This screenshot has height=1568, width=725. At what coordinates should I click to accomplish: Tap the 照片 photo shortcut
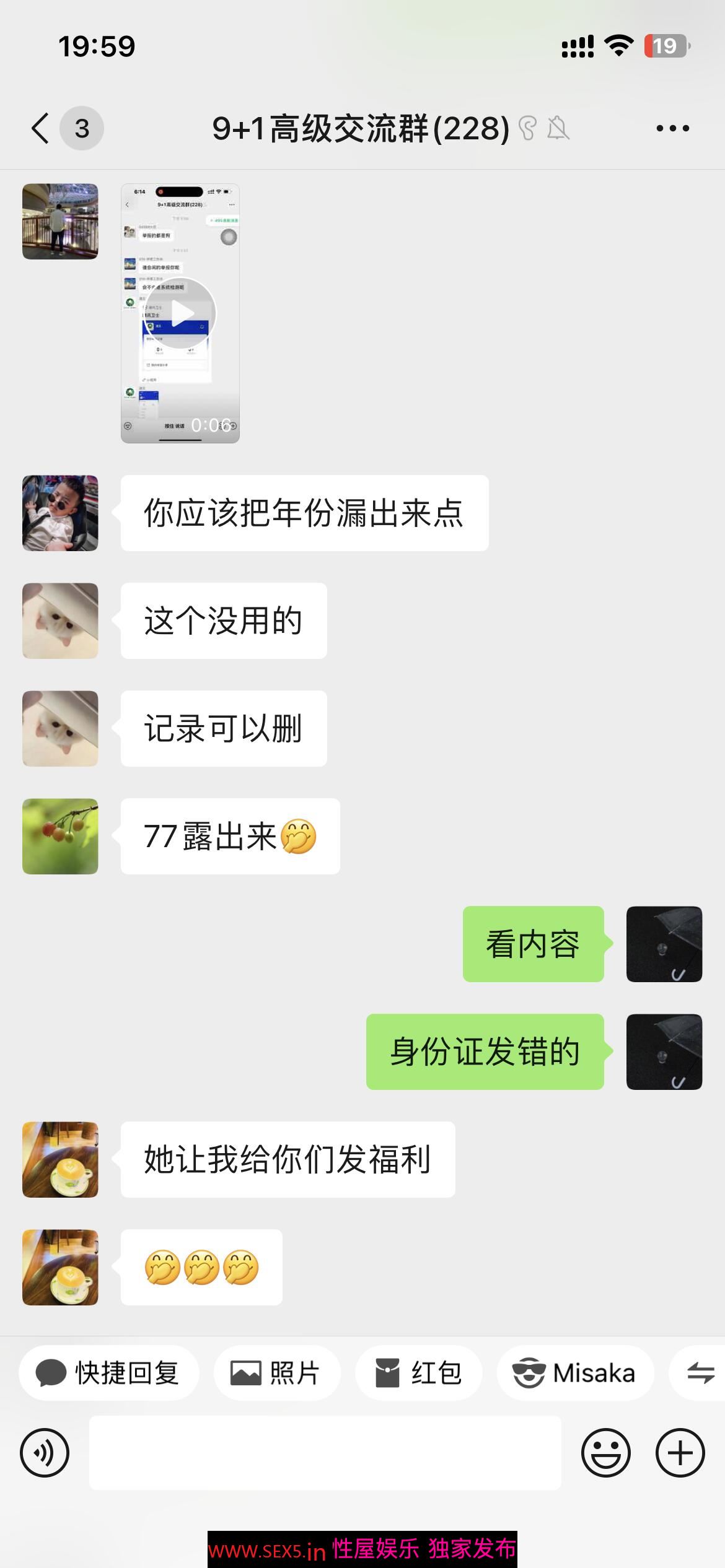click(x=276, y=1373)
